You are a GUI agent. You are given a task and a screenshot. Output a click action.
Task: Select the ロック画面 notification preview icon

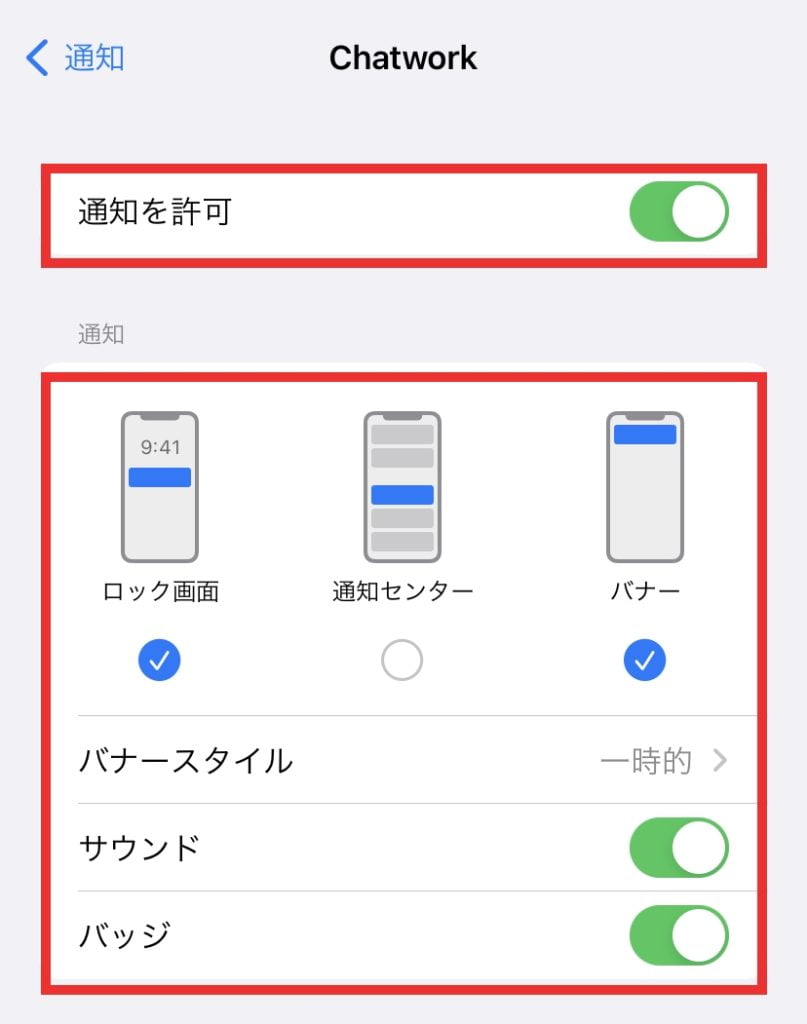[x=159, y=486]
